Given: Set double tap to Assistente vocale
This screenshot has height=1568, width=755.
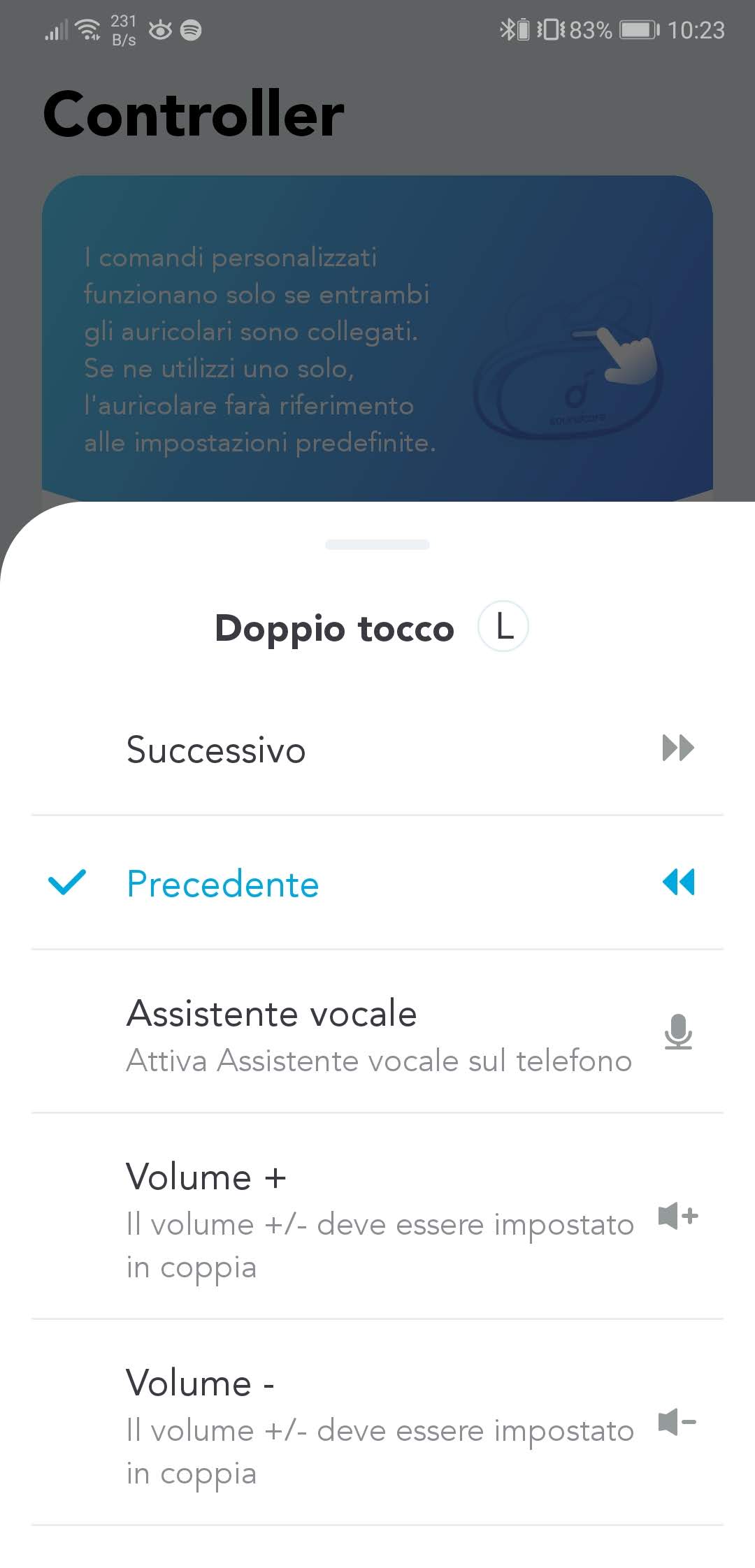Looking at the screenshot, I should tap(377, 1031).
